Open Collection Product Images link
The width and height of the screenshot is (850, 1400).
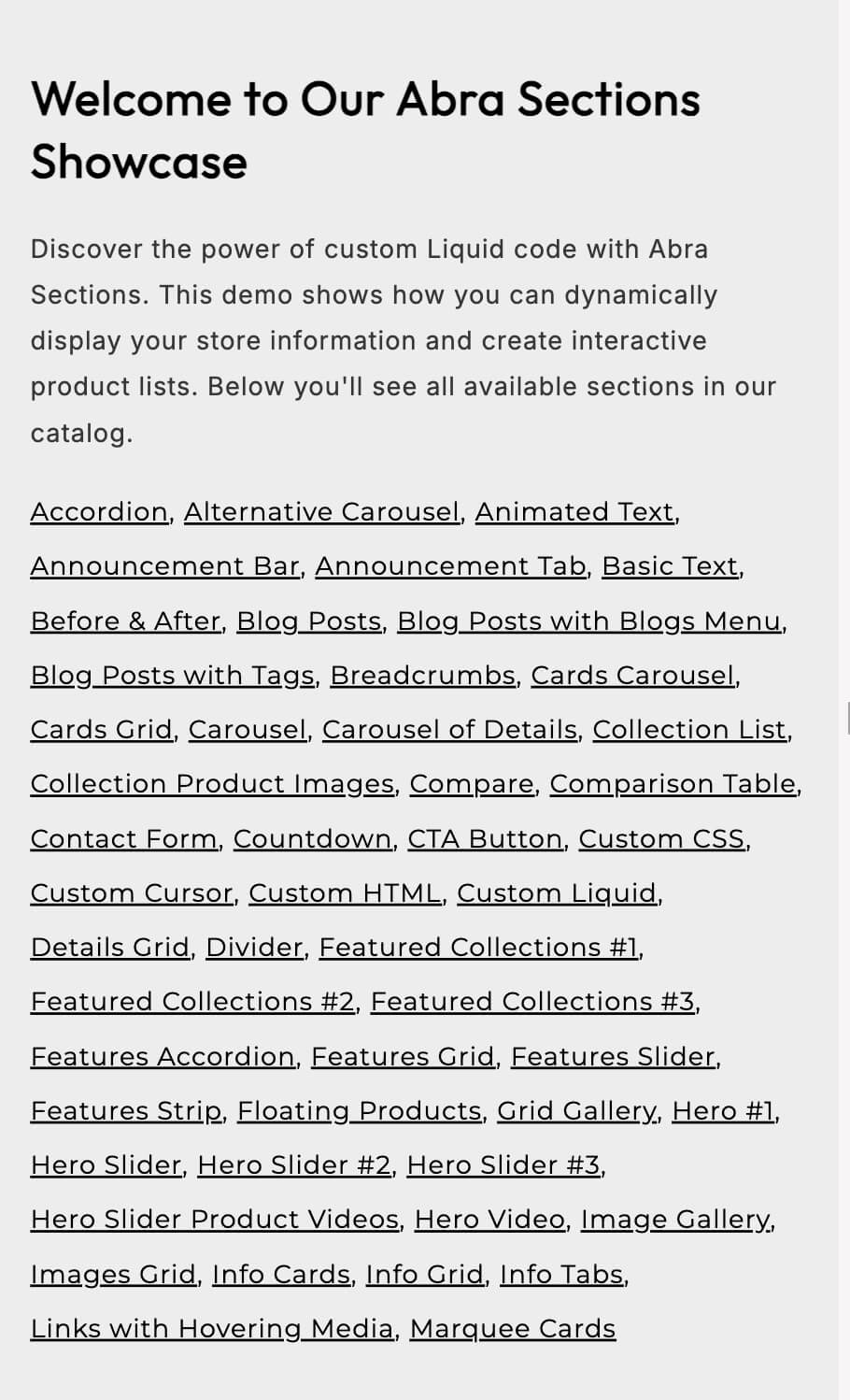[x=212, y=784]
